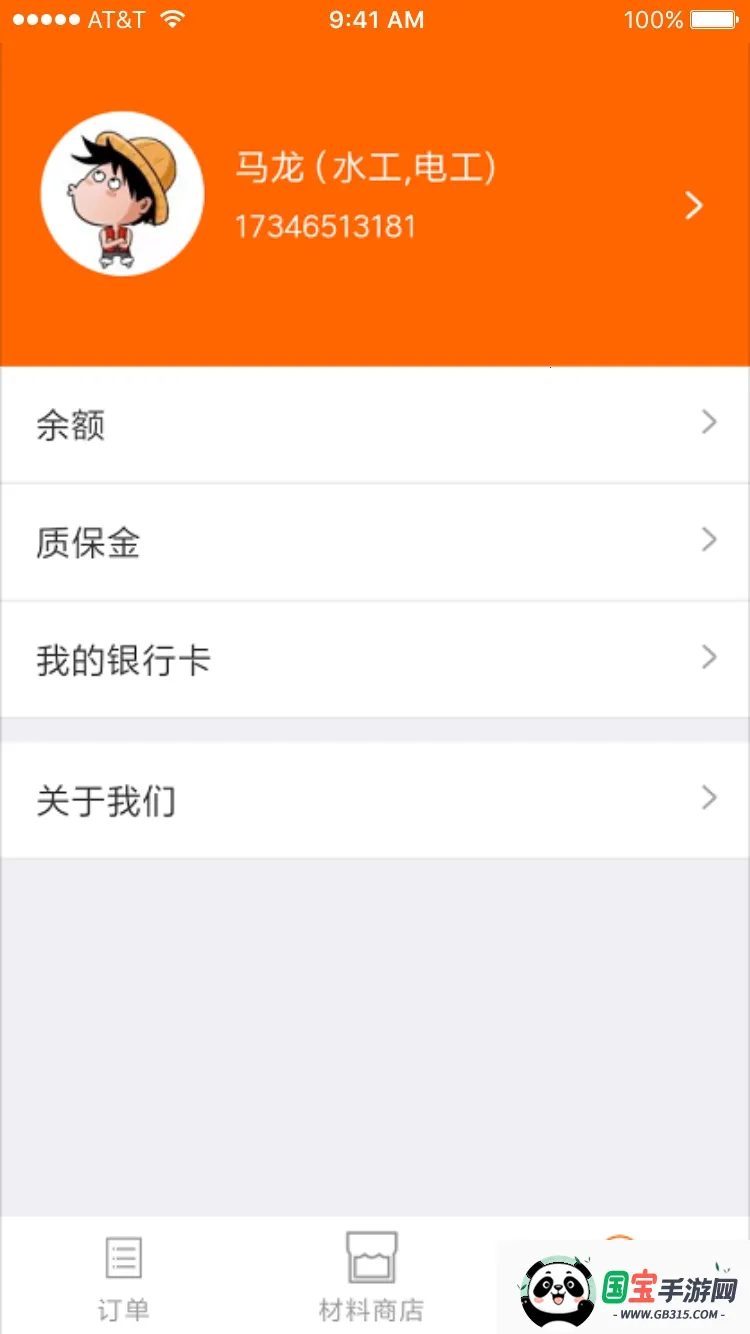Click the user avatar picture
The image size is (750, 1334).
click(x=122, y=193)
